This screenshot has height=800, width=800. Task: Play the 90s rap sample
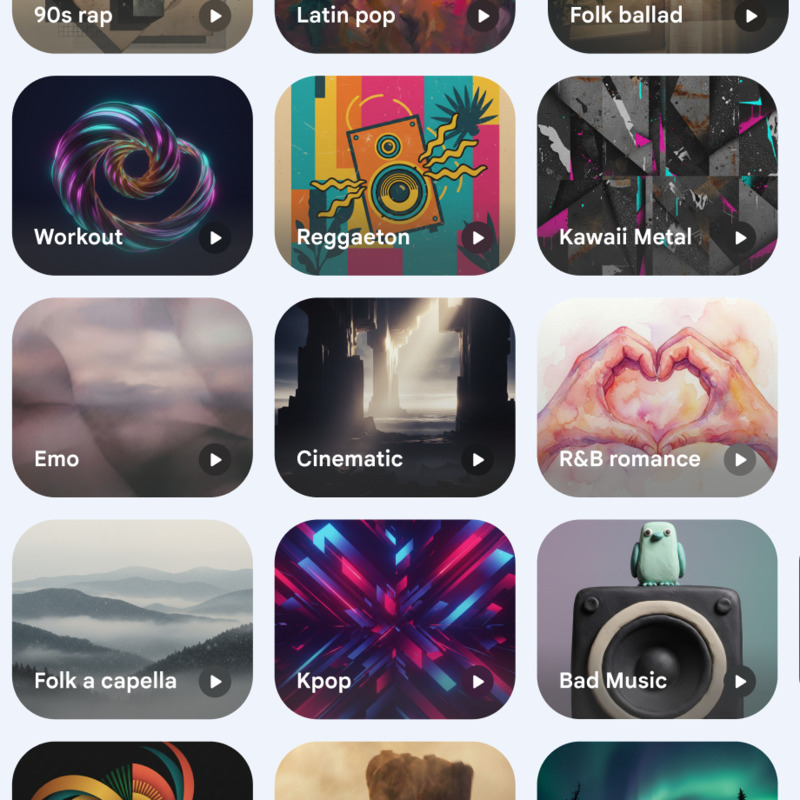[215, 16]
